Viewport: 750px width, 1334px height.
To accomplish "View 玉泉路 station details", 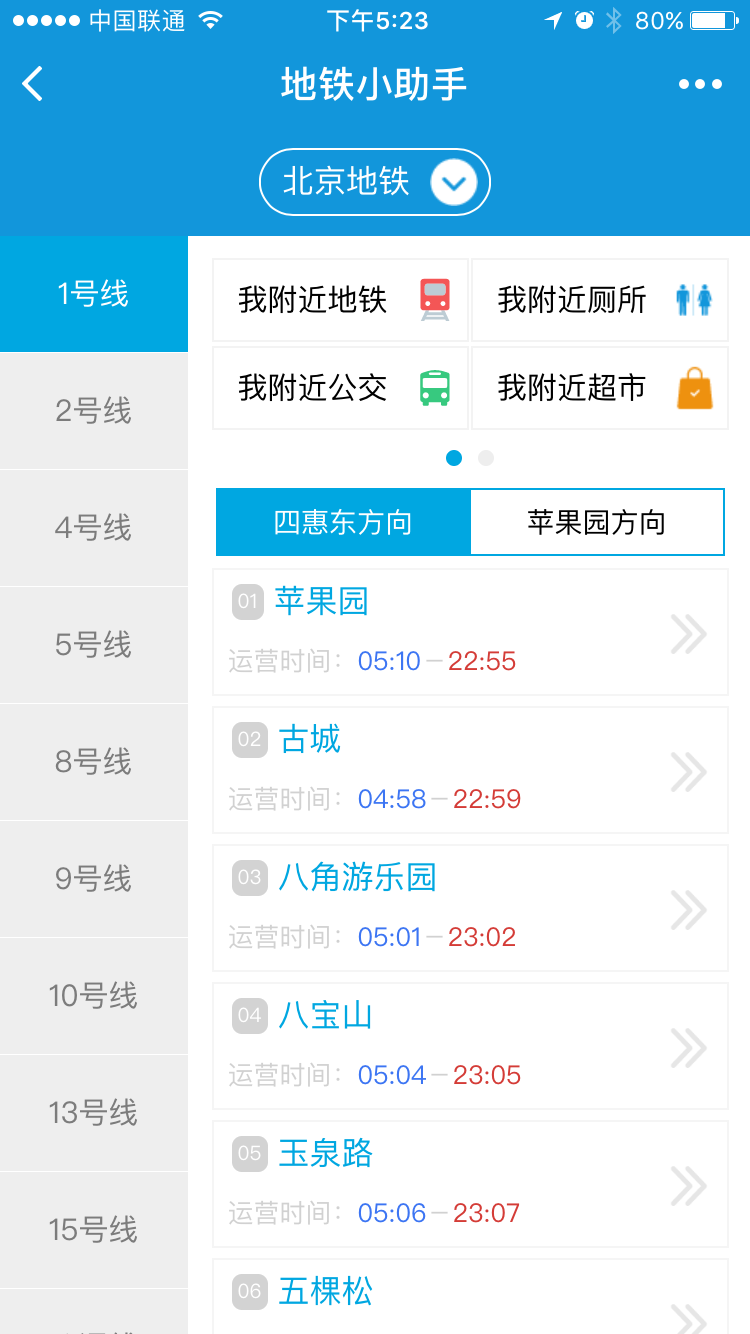I will click(x=470, y=1184).
